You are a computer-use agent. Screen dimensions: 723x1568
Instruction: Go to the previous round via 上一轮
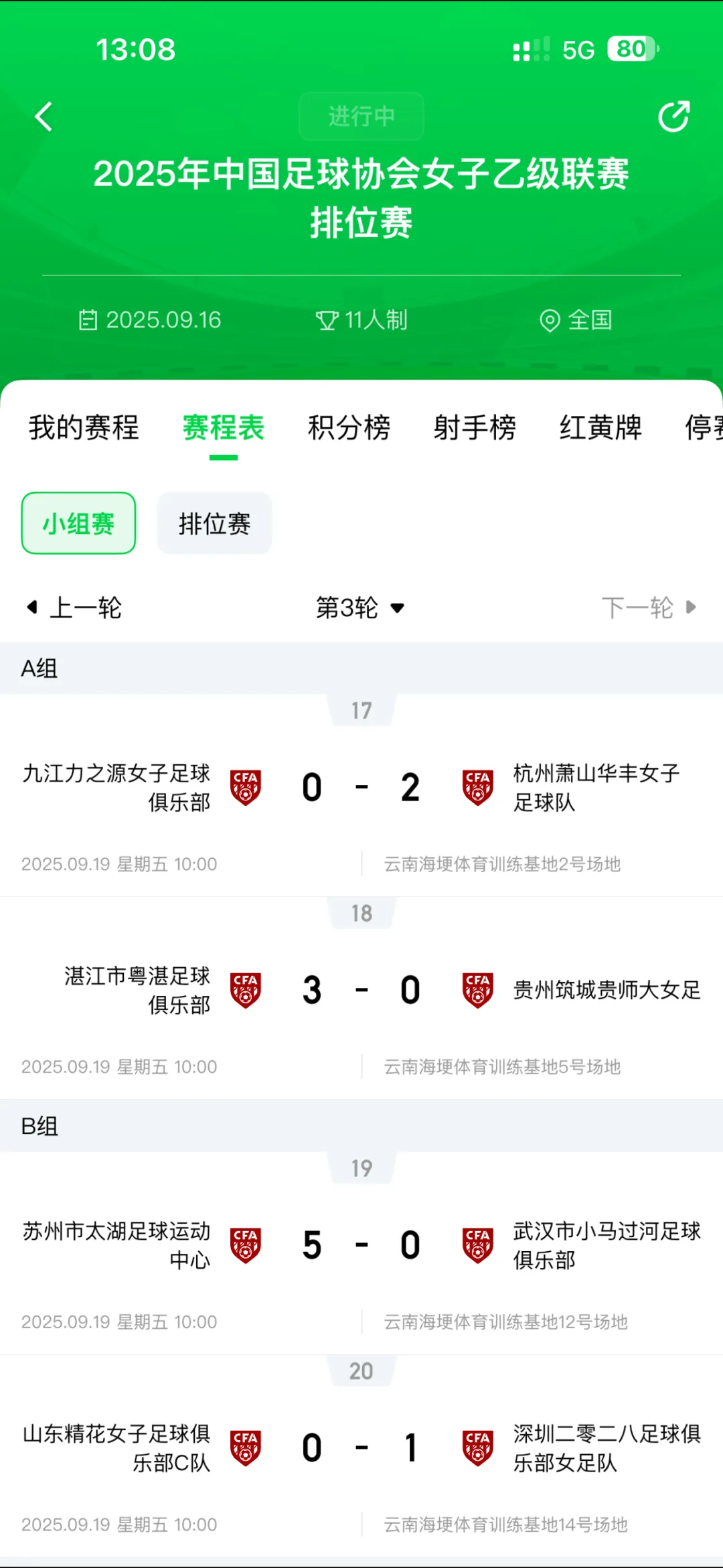[x=72, y=608]
